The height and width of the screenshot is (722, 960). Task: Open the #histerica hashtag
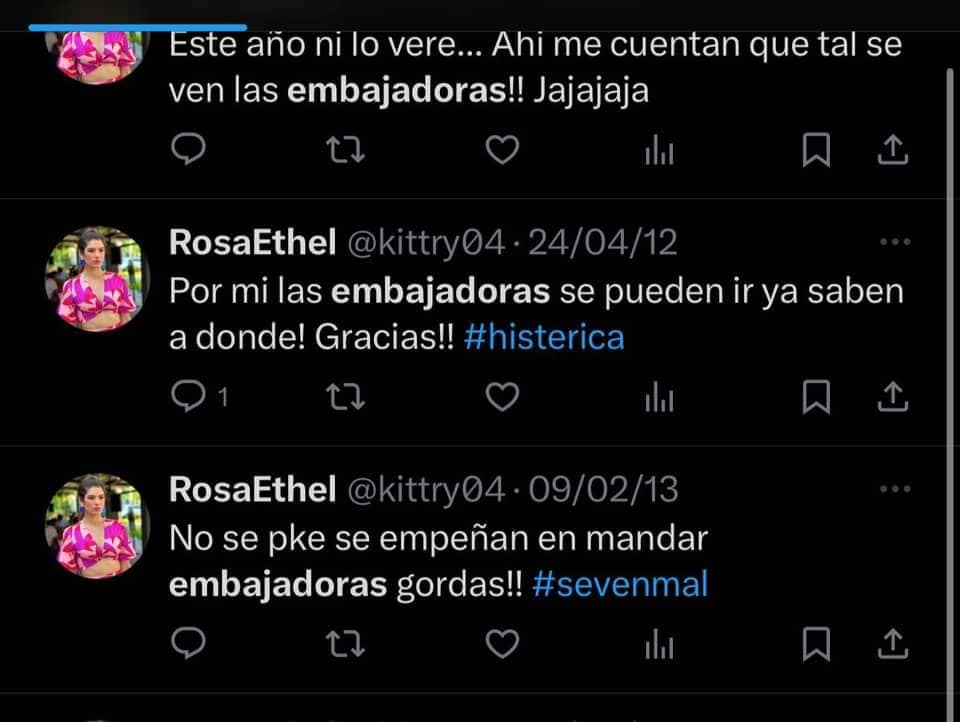pos(545,337)
